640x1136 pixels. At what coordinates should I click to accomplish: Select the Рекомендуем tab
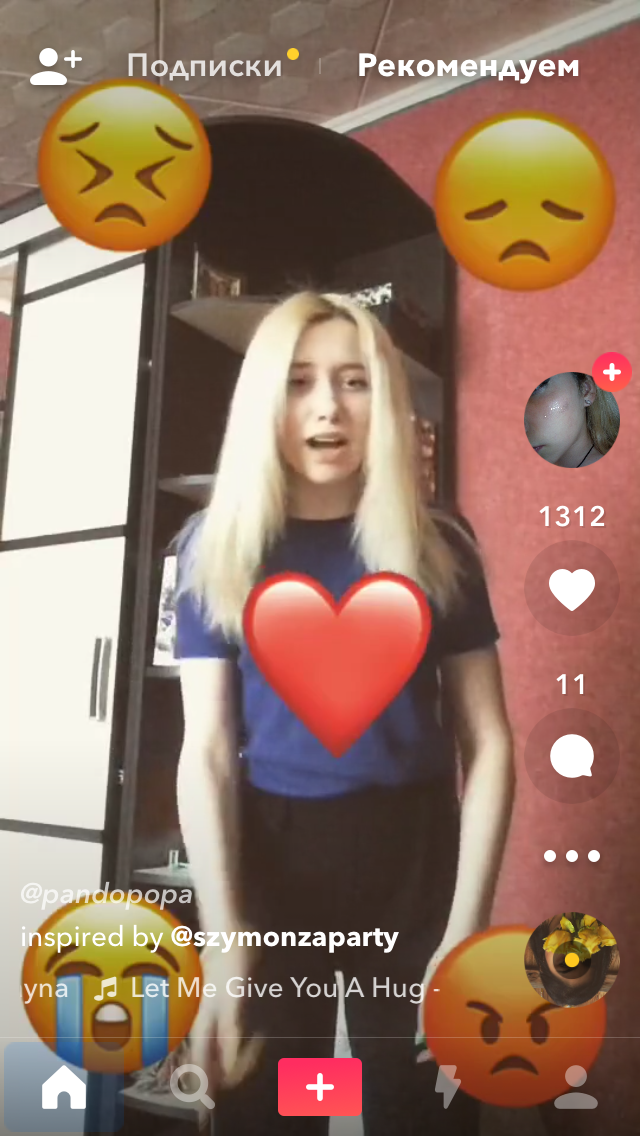[x=468, y=67]
